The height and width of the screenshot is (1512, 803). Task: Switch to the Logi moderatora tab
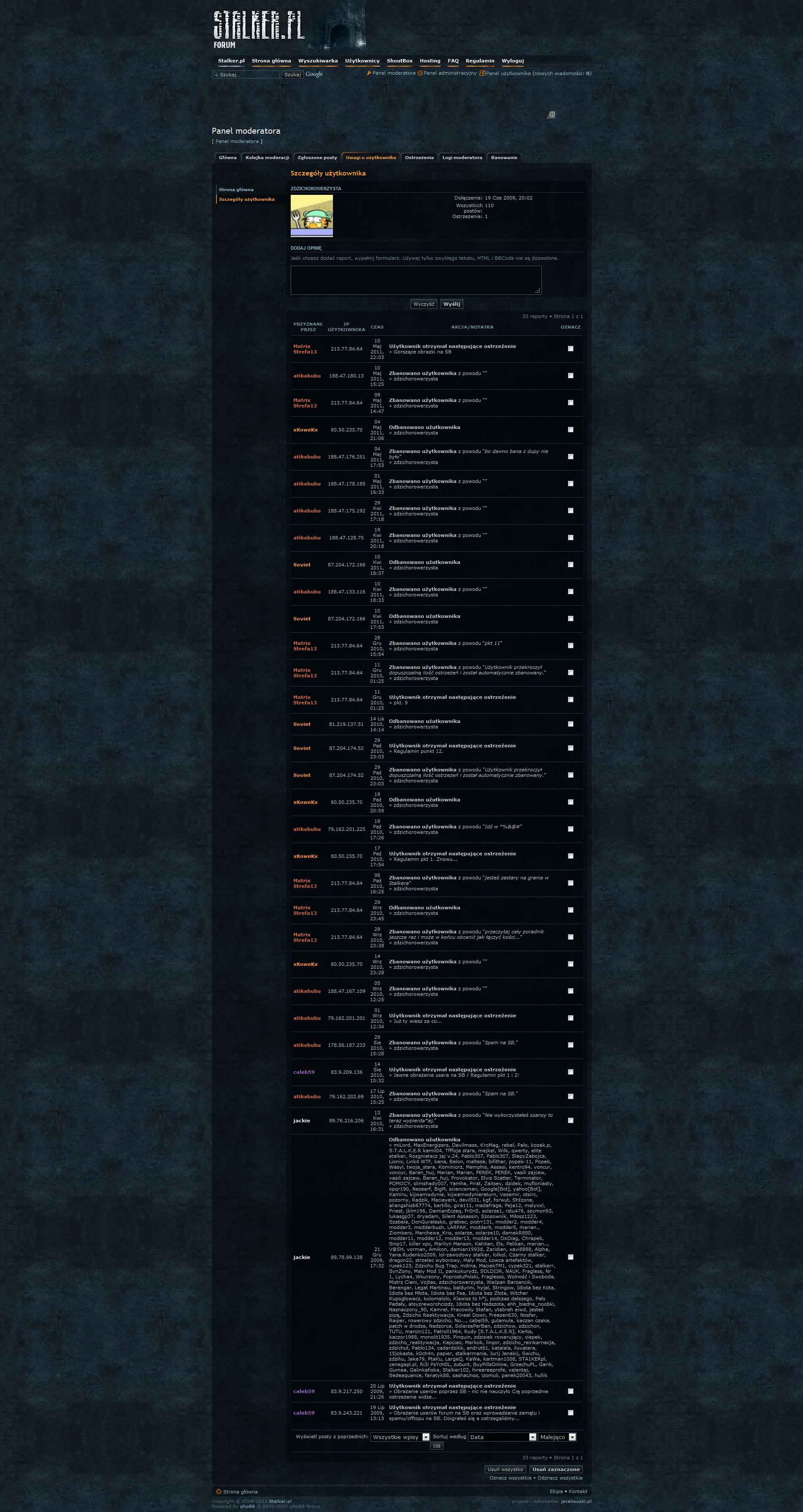pos(462,157)
